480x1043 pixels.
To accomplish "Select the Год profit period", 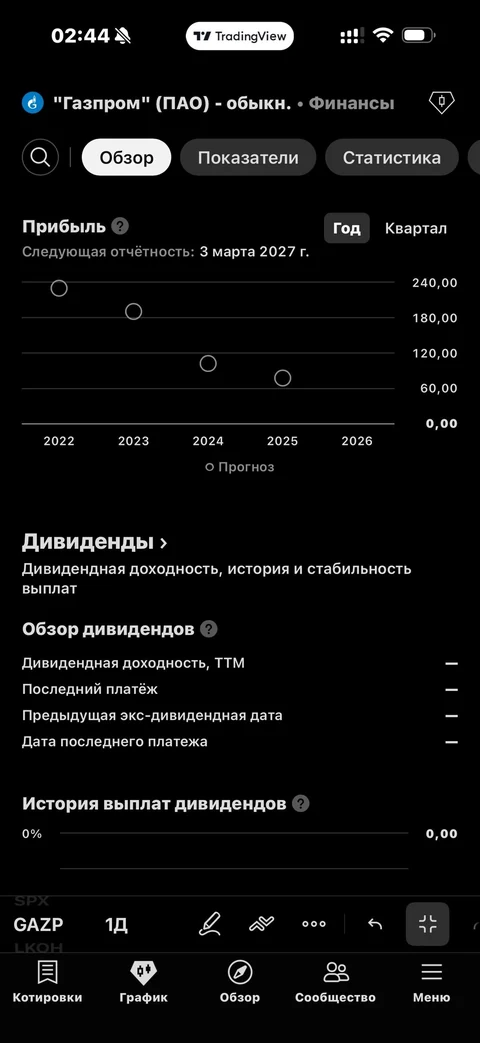I will coord(346,228).
